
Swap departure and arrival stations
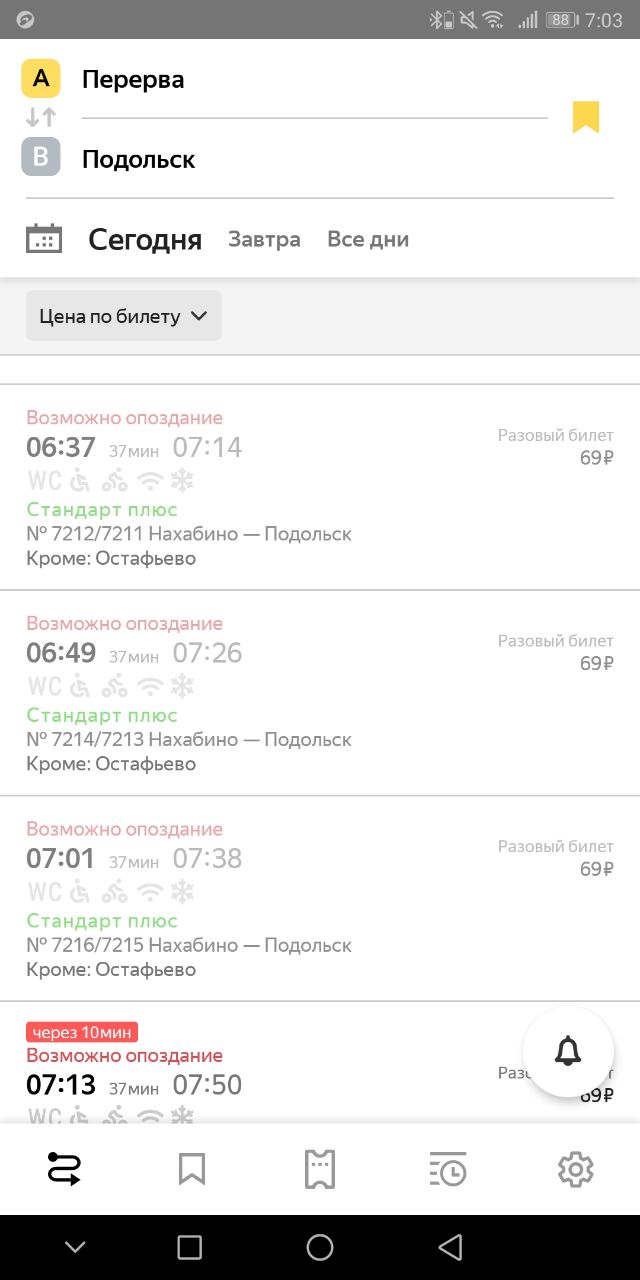(41, 117)
